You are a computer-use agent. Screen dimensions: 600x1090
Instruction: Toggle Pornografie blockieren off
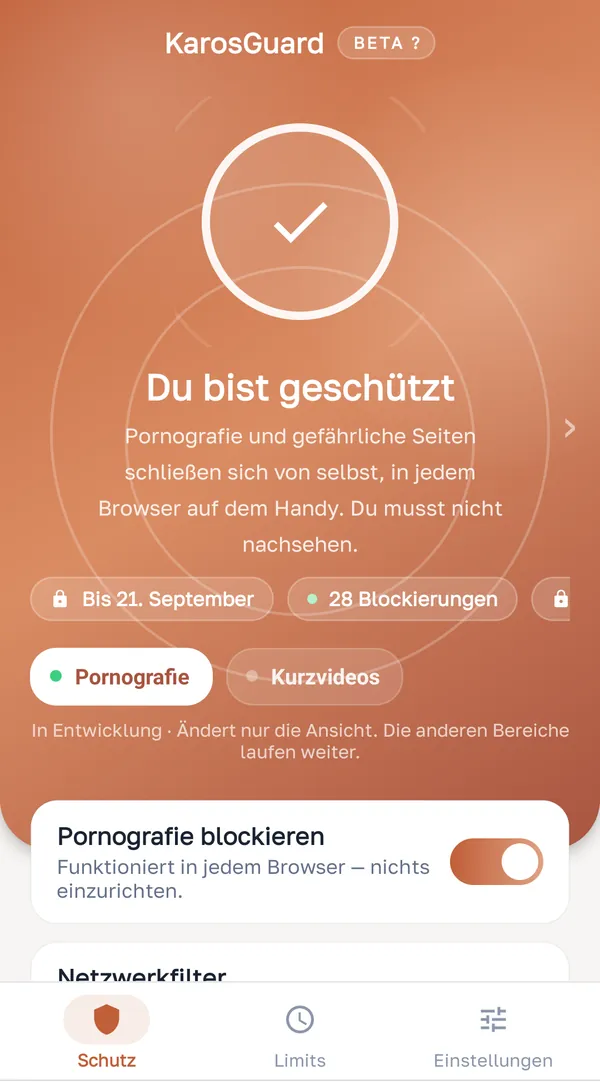pyautogui.click(x=496, y=861)
